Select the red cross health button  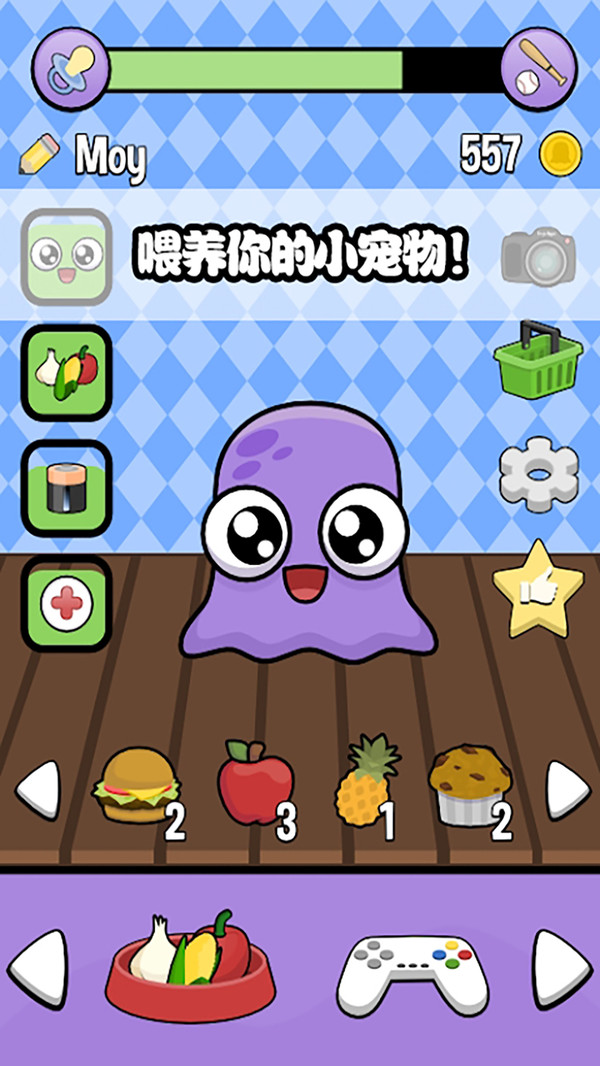click(x=66, y=604)
